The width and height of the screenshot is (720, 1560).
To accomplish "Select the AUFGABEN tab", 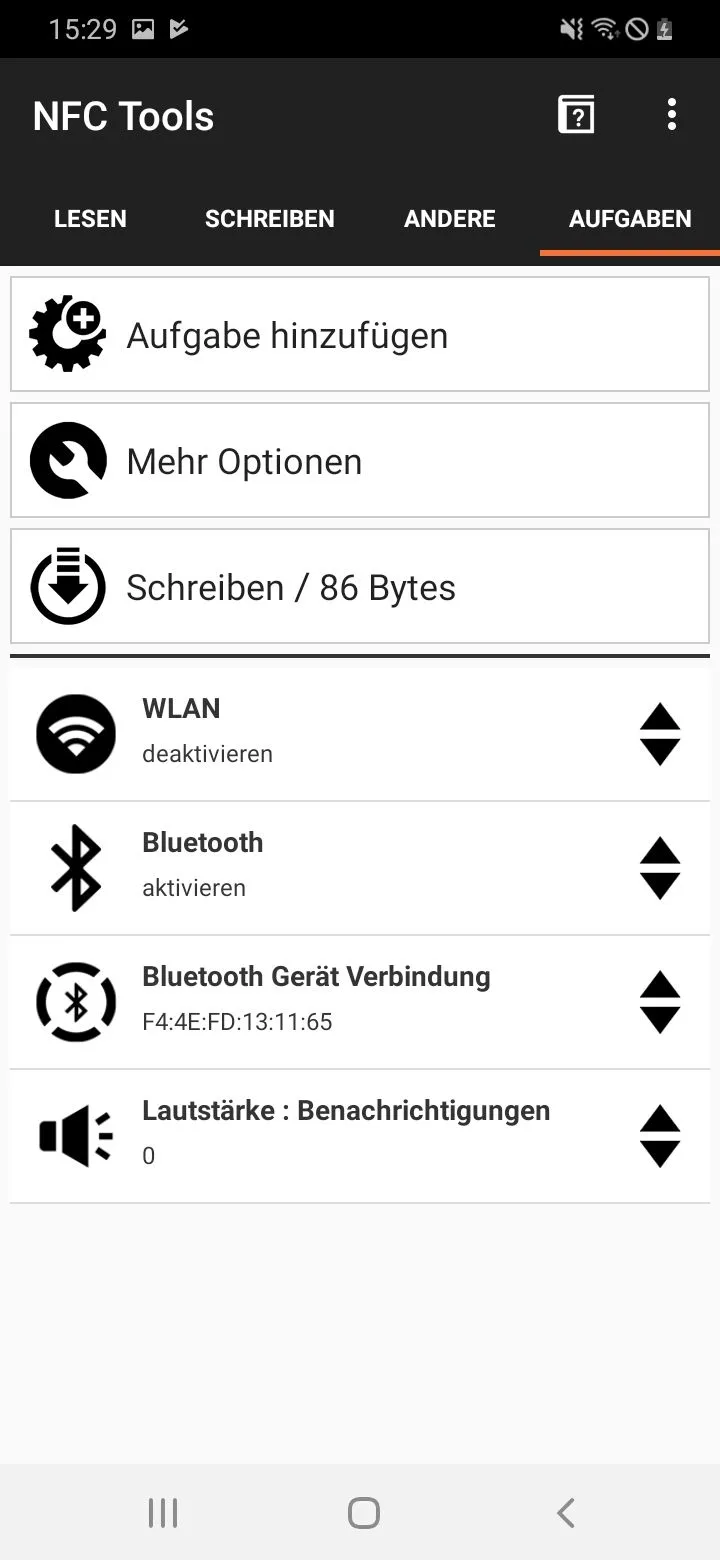I will tap(630, 219).
